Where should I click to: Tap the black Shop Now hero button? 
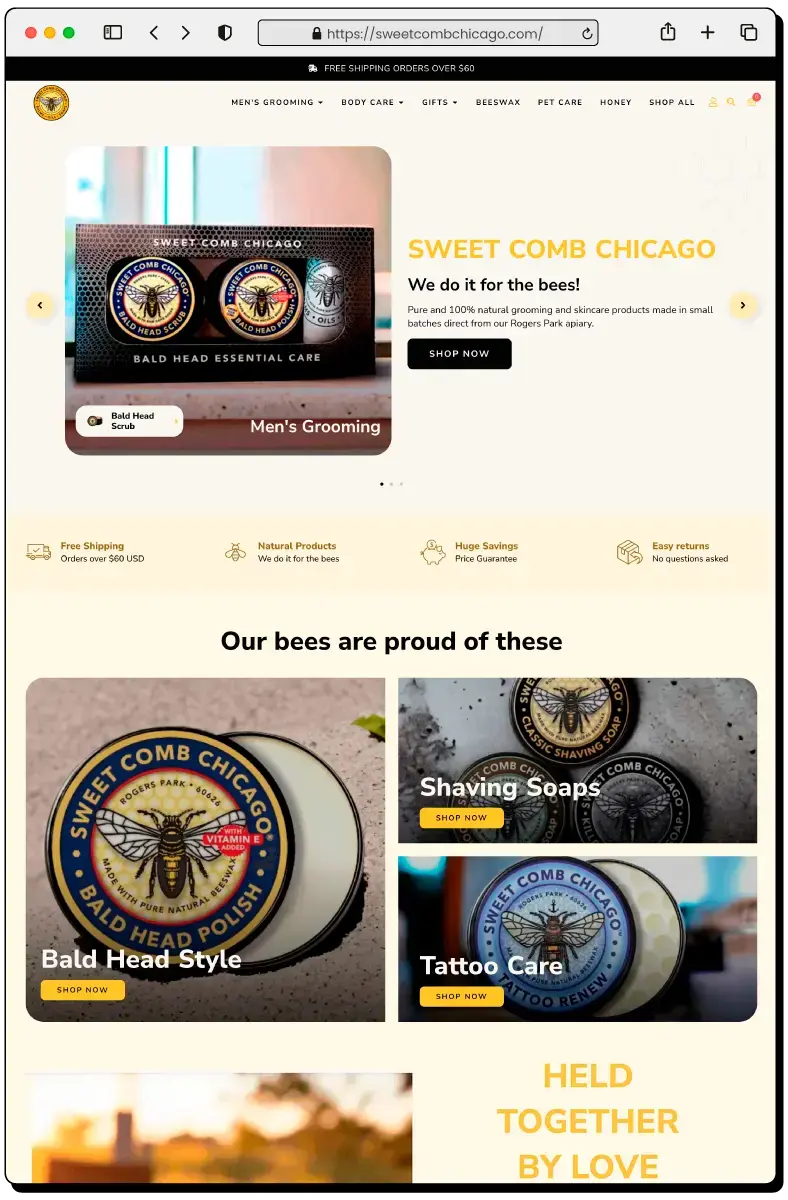tap(459, 354)
